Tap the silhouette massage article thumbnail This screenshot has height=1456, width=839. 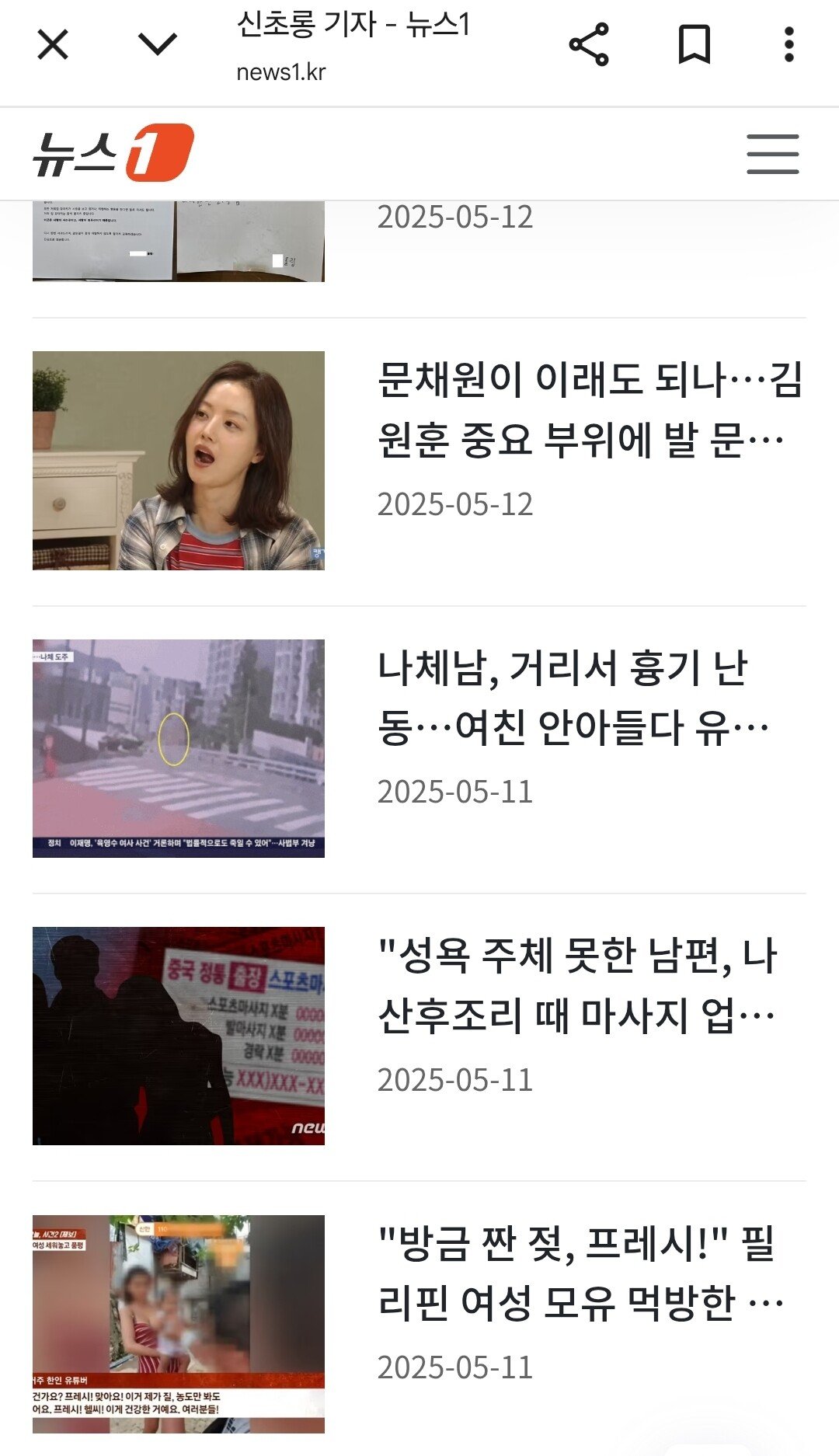179,1036
